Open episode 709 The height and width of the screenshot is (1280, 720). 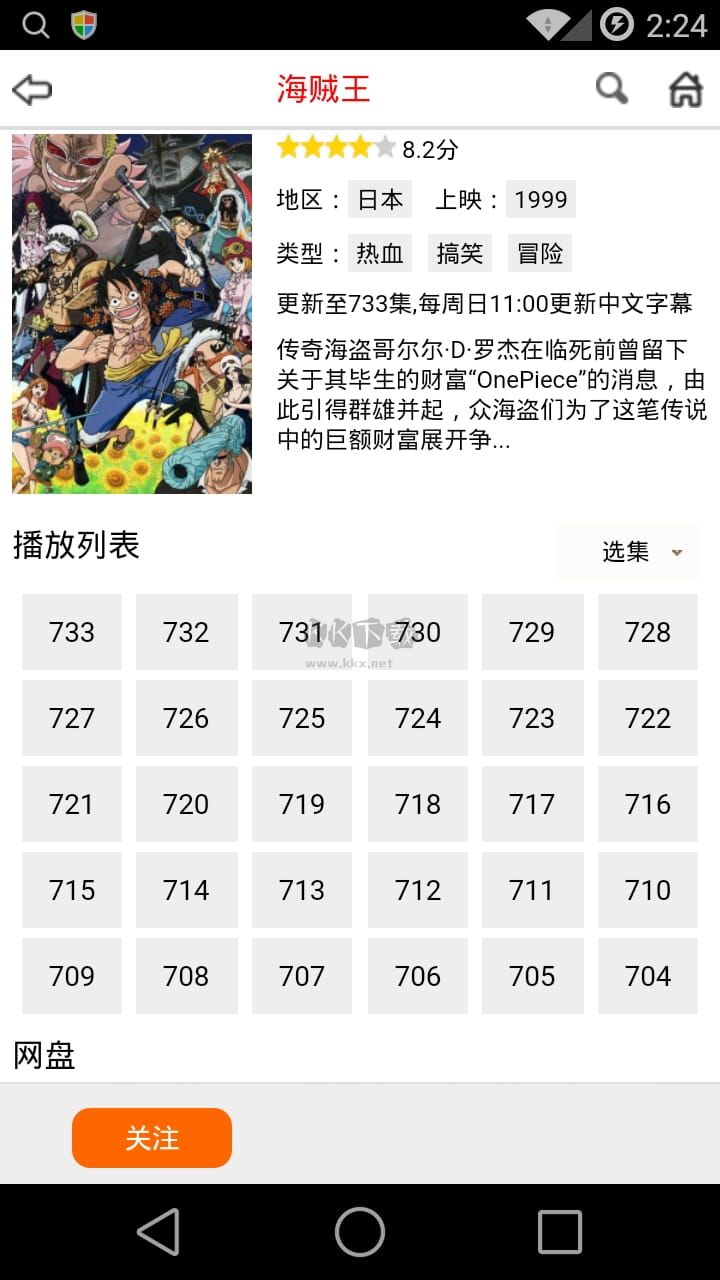pyautogui.click(x=72, y=976)
